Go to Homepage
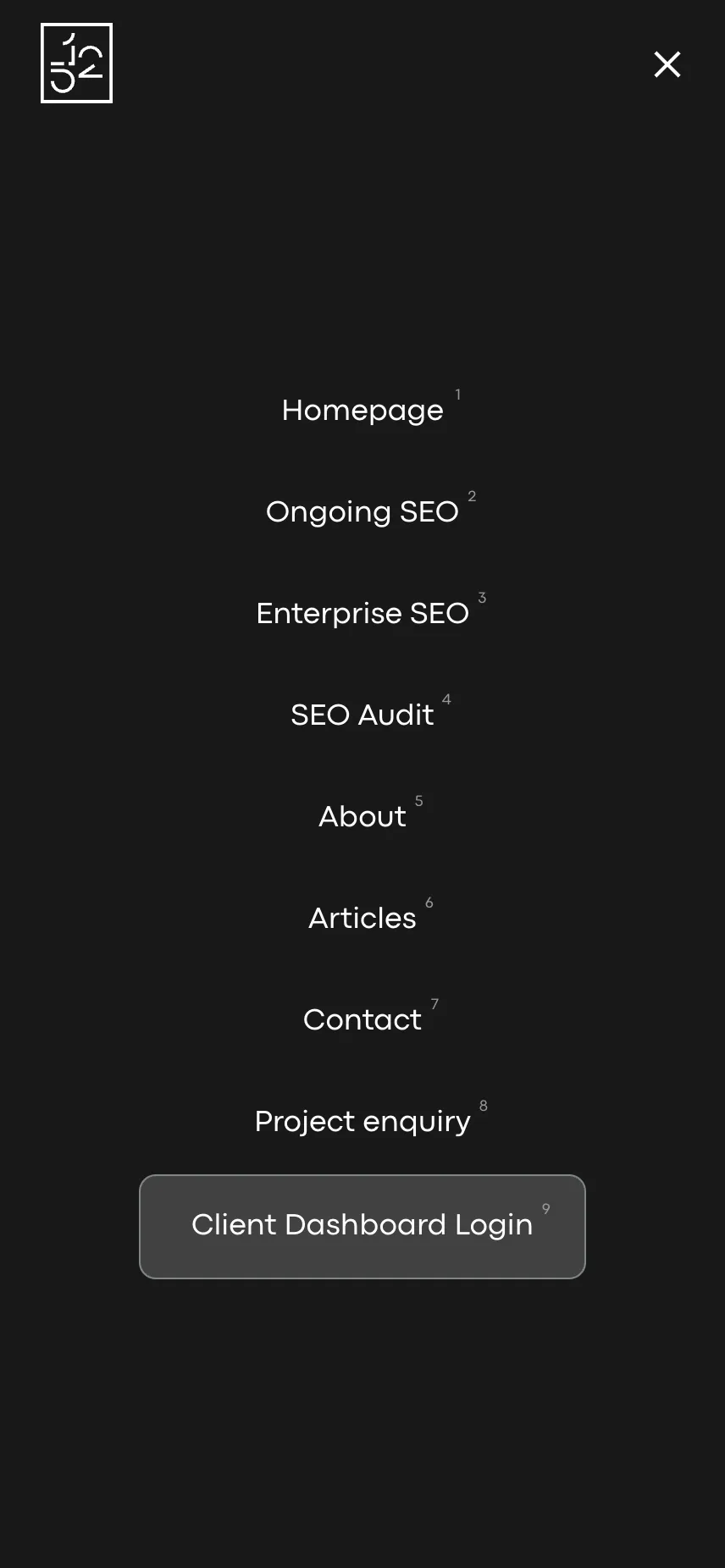Viewport: 725px width, 1568px height. tap(362, 411)
